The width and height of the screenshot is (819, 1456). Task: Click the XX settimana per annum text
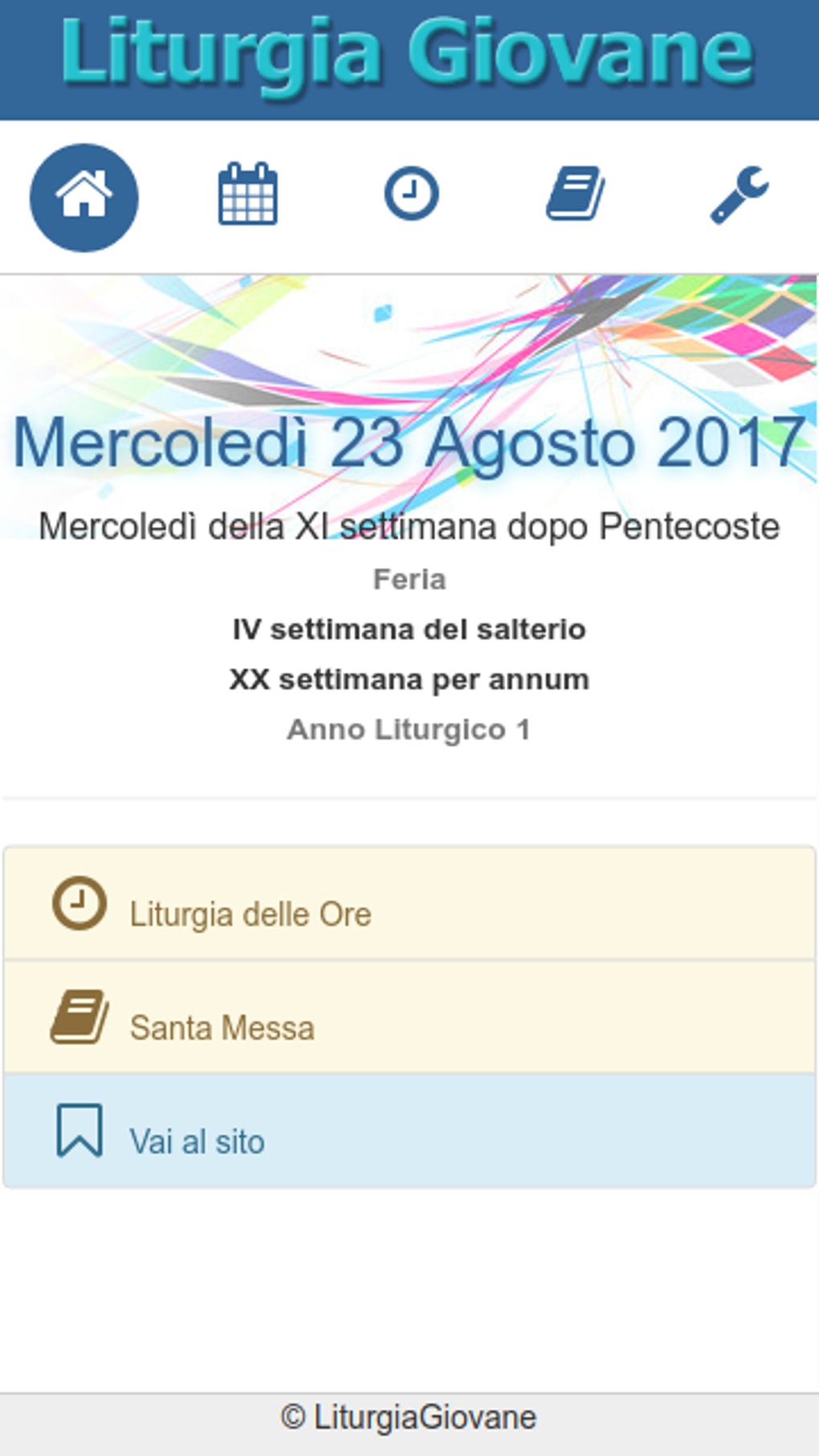[409, 679]
